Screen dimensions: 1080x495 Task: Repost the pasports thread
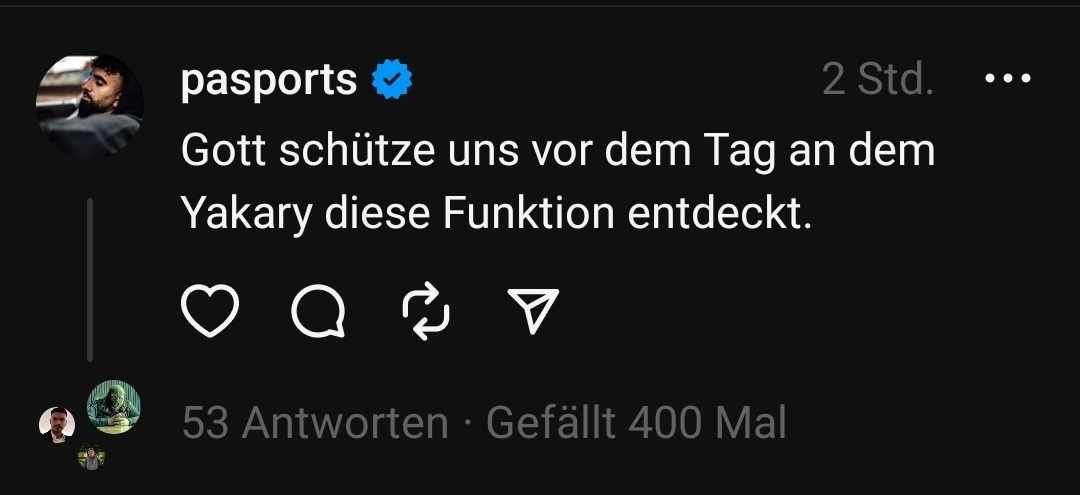coord(426,311)
